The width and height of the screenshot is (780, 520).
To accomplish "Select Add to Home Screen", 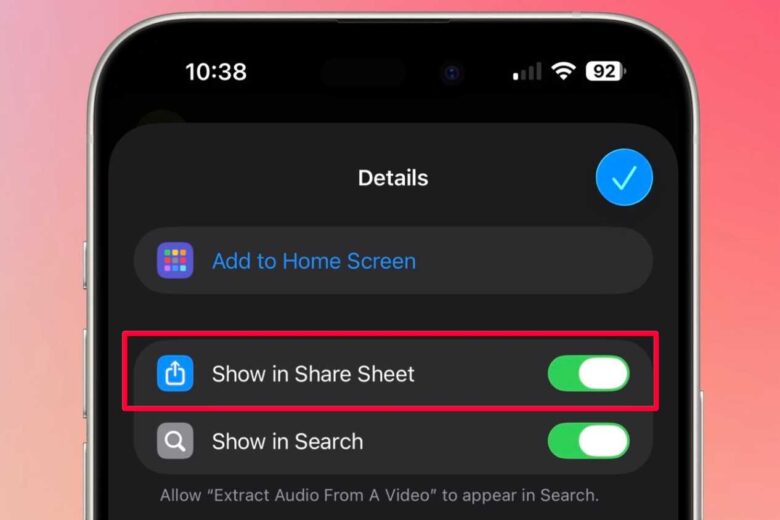I will pyautogui.click(x=313, y=261).
